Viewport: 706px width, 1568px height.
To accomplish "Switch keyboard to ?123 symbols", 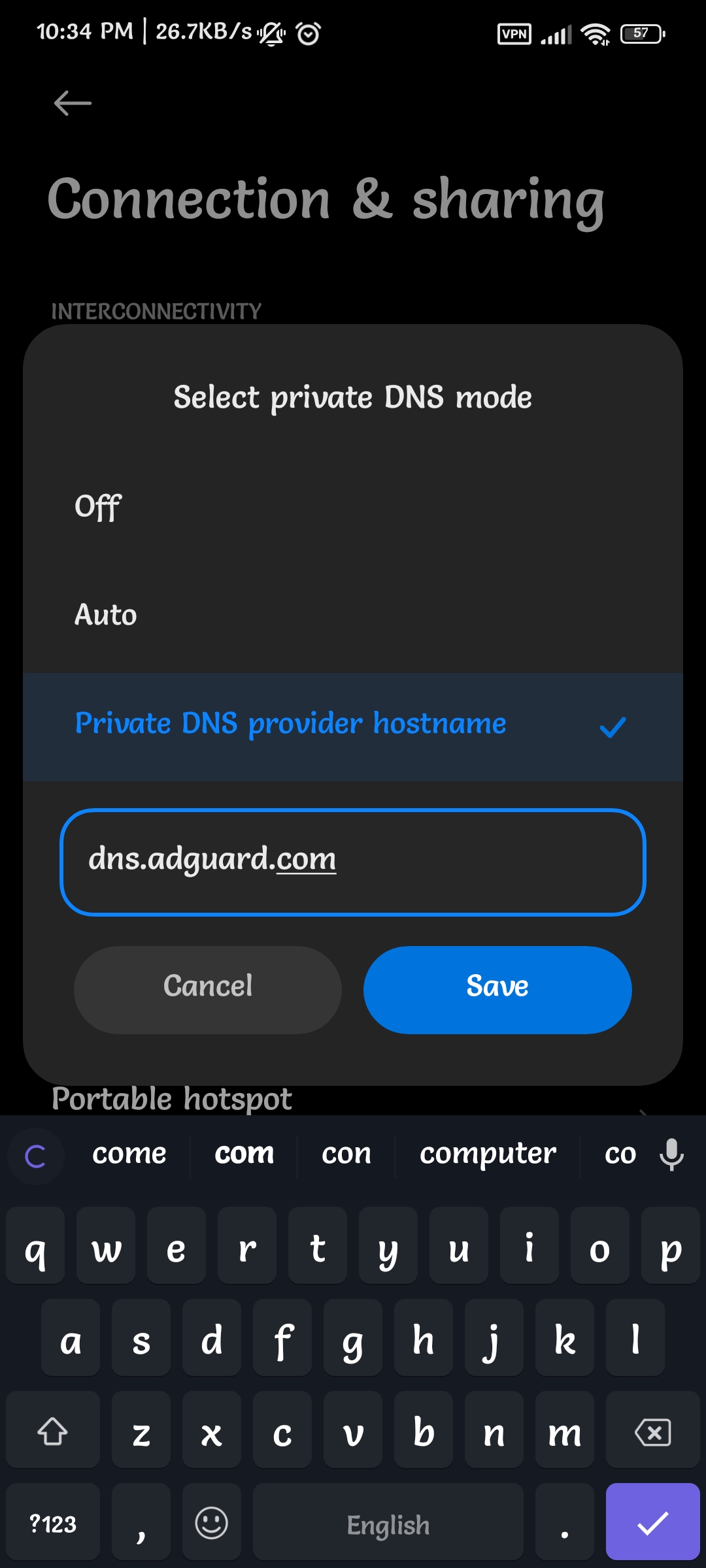I will click(x=53, y=1524).
